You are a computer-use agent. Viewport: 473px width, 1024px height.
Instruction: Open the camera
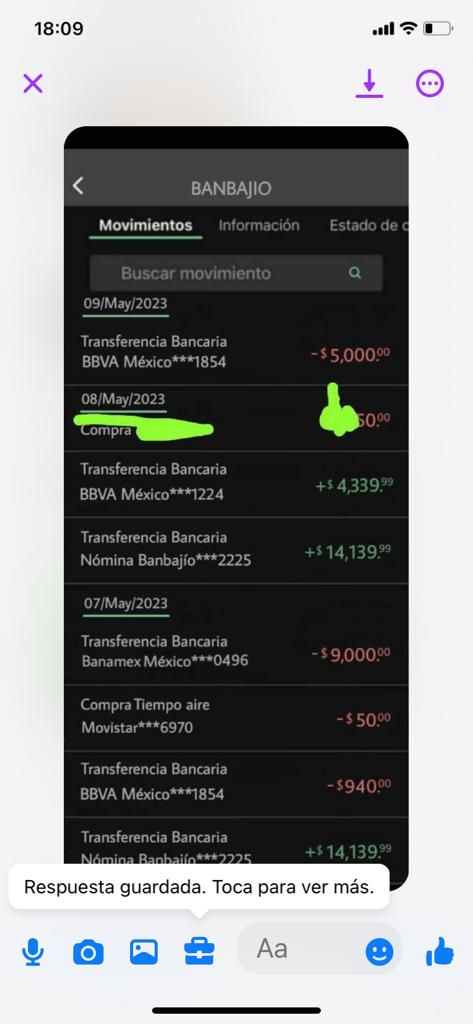pyautogui.click(x=88, y=952)
